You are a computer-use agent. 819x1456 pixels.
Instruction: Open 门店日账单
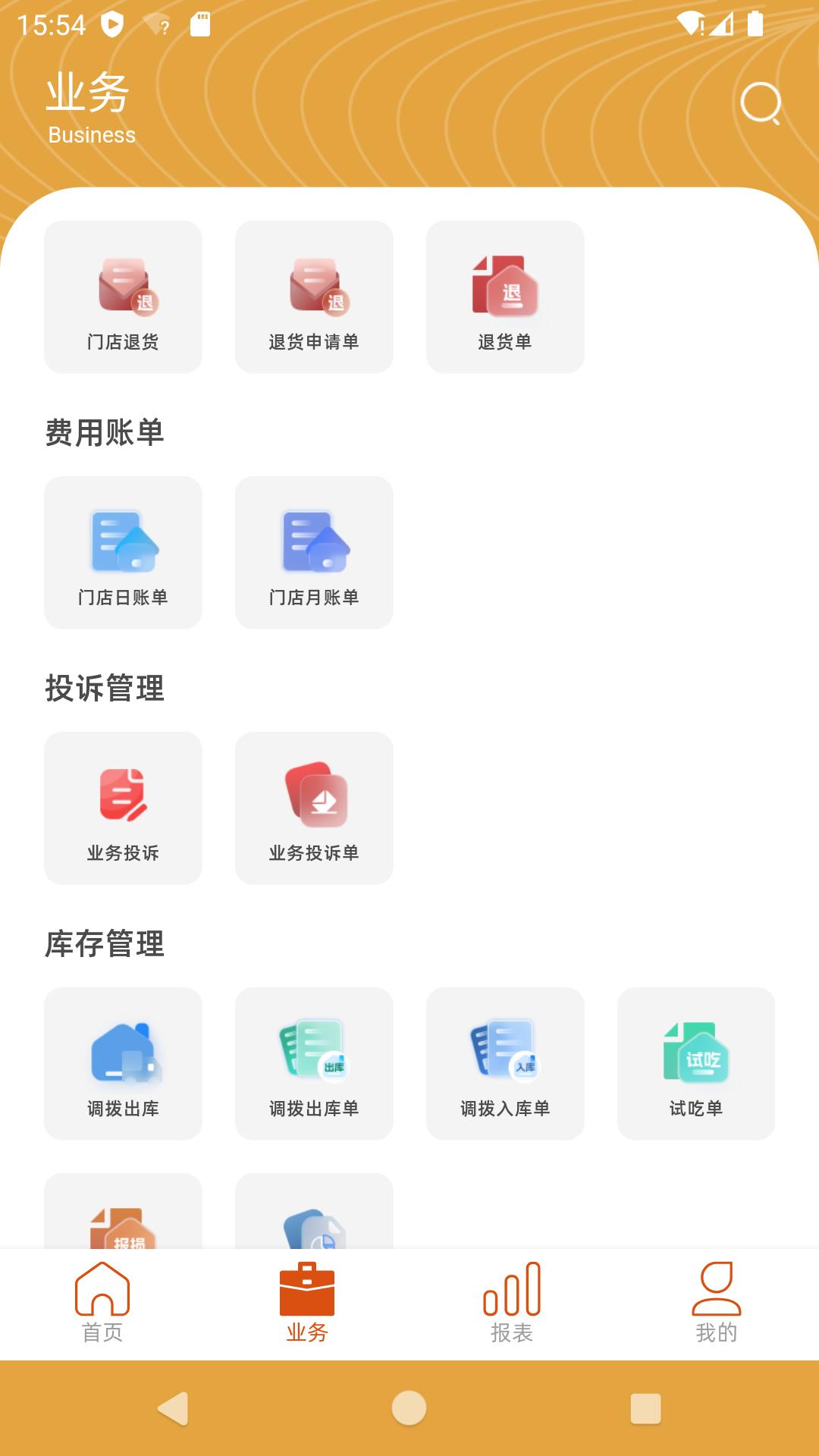[123, 553]
